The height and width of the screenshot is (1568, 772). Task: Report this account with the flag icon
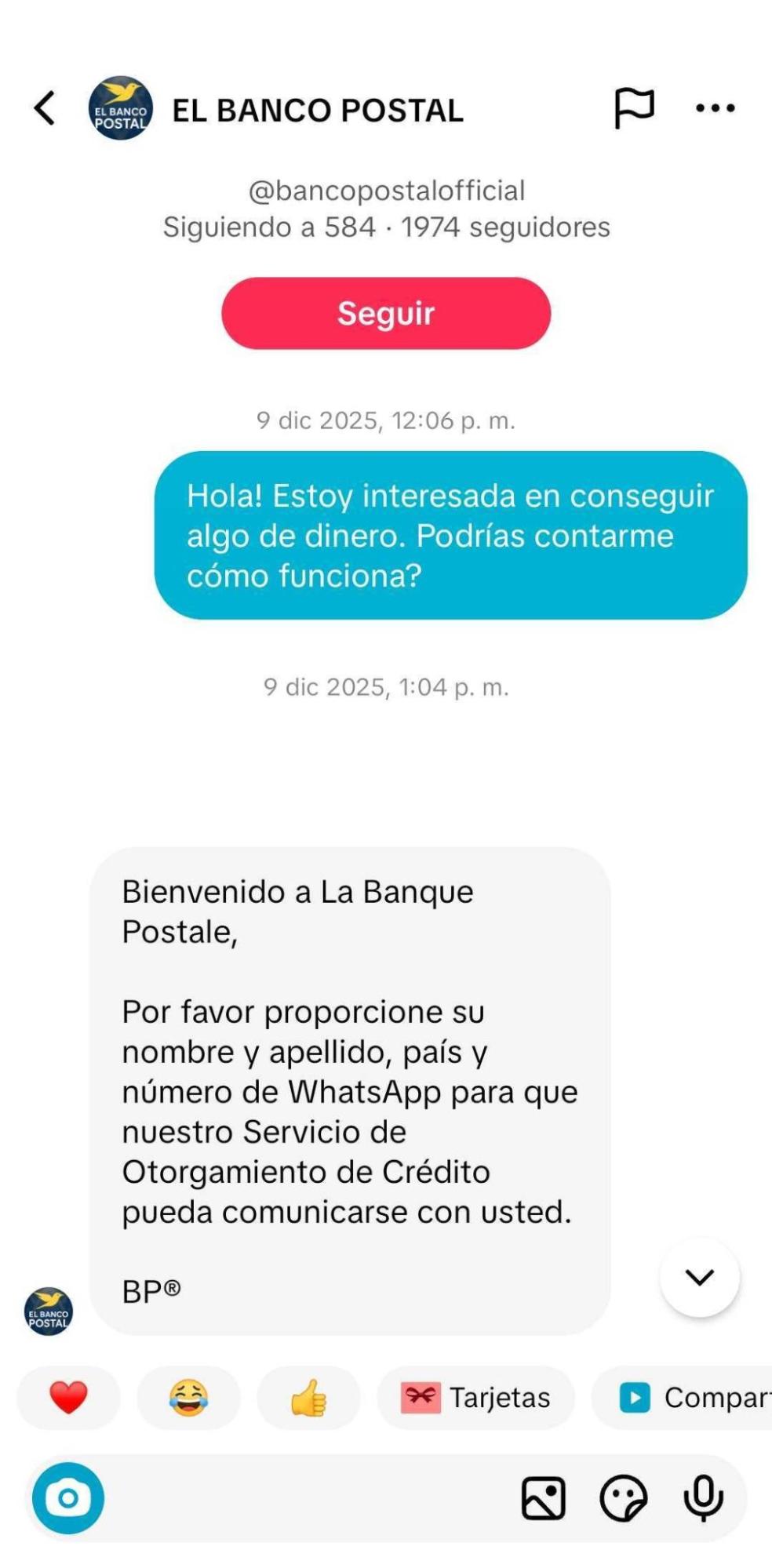tap(633, 107)
